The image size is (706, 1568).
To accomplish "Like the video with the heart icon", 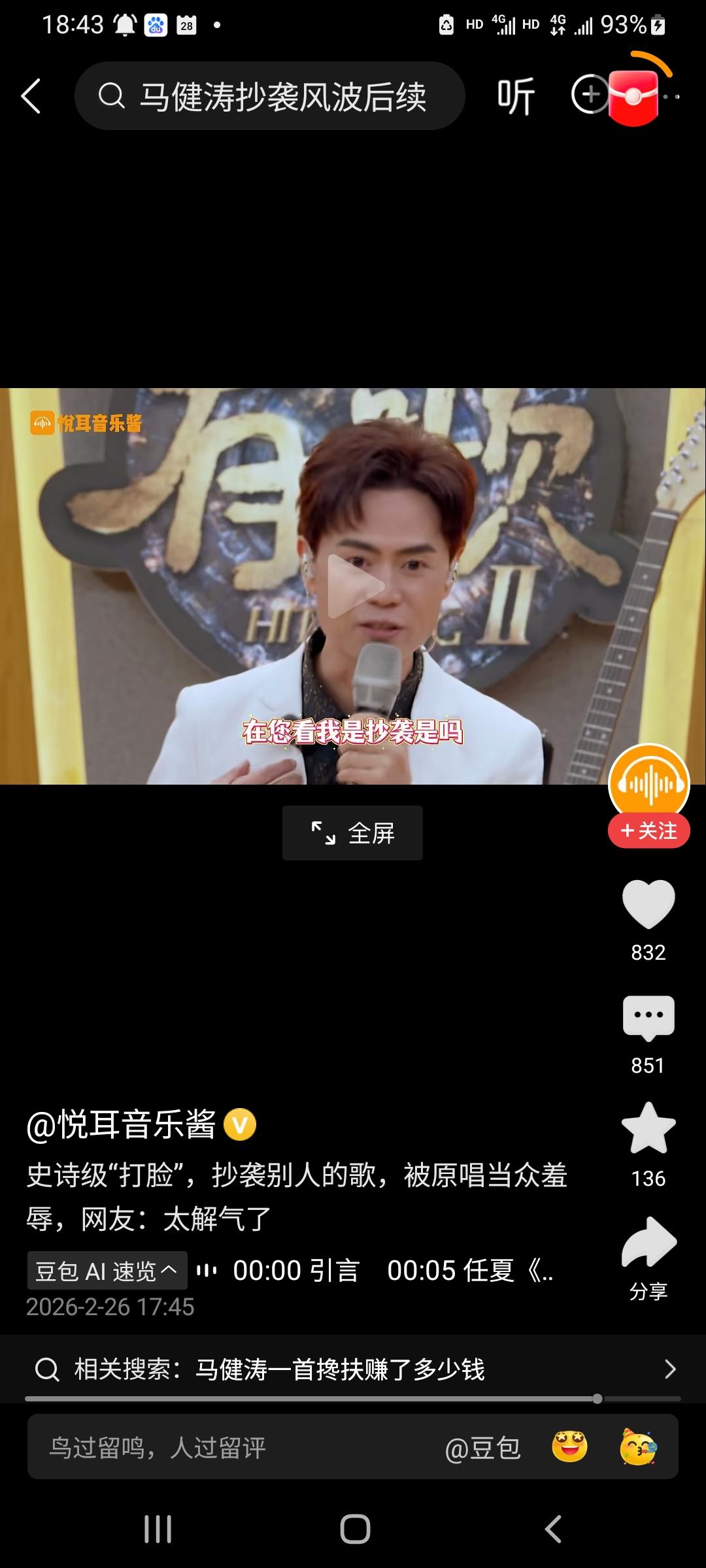I will pos(648,904).
